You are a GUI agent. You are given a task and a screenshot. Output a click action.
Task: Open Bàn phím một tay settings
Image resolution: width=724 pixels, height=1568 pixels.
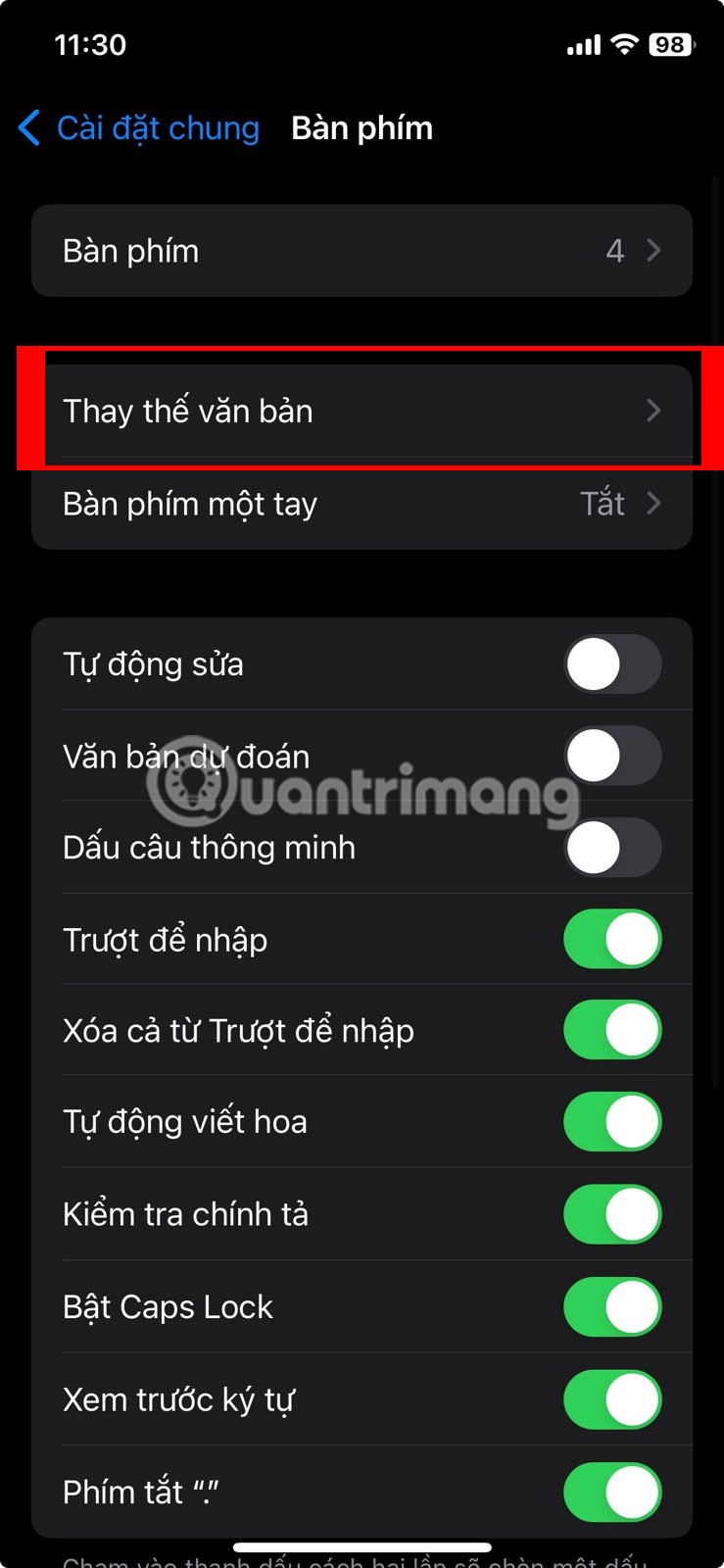click(x=362, y=504)
